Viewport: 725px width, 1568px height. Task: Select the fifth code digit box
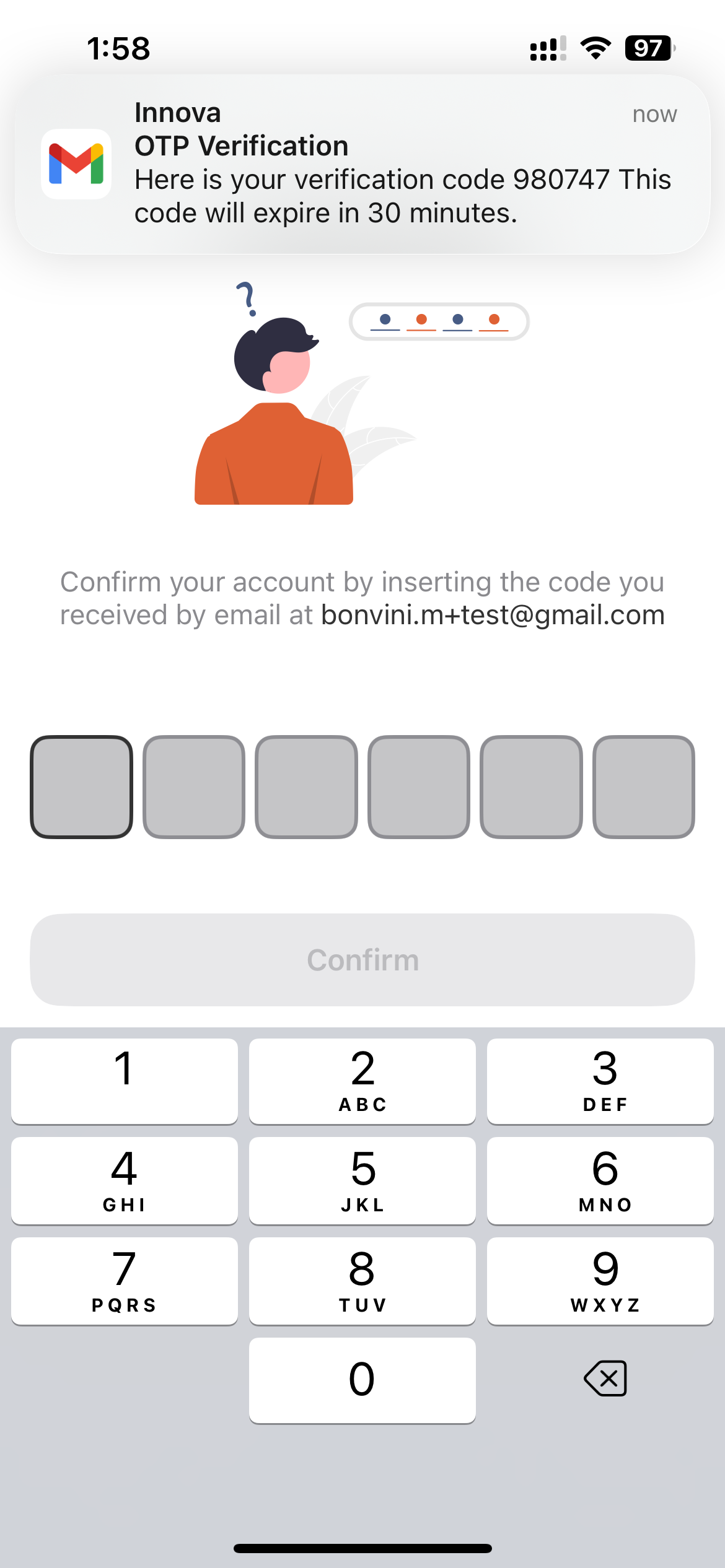[532, 787]
